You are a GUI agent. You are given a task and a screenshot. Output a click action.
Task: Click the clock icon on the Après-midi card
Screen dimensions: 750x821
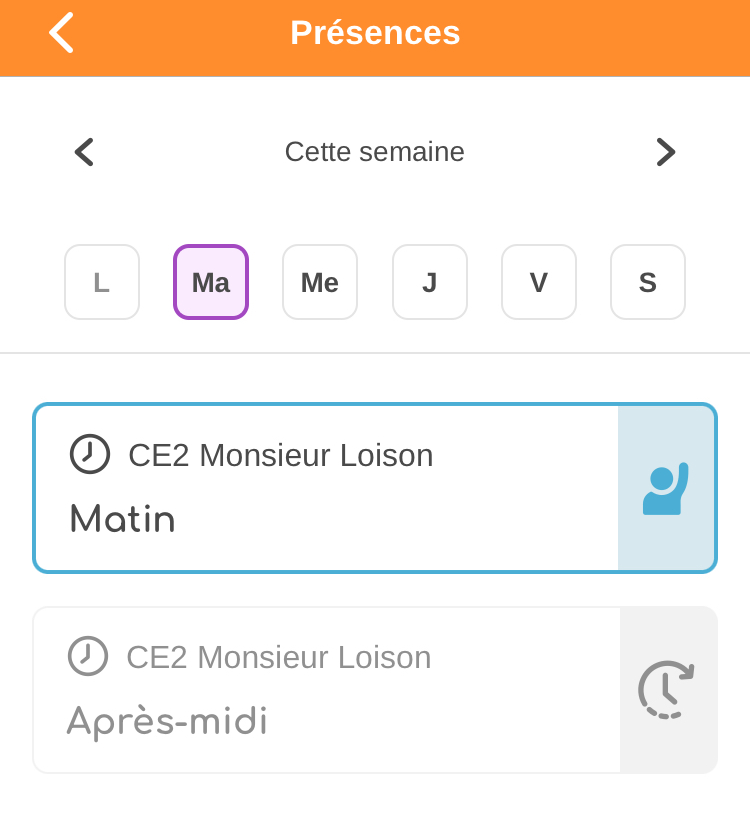[x=89, y=656]
